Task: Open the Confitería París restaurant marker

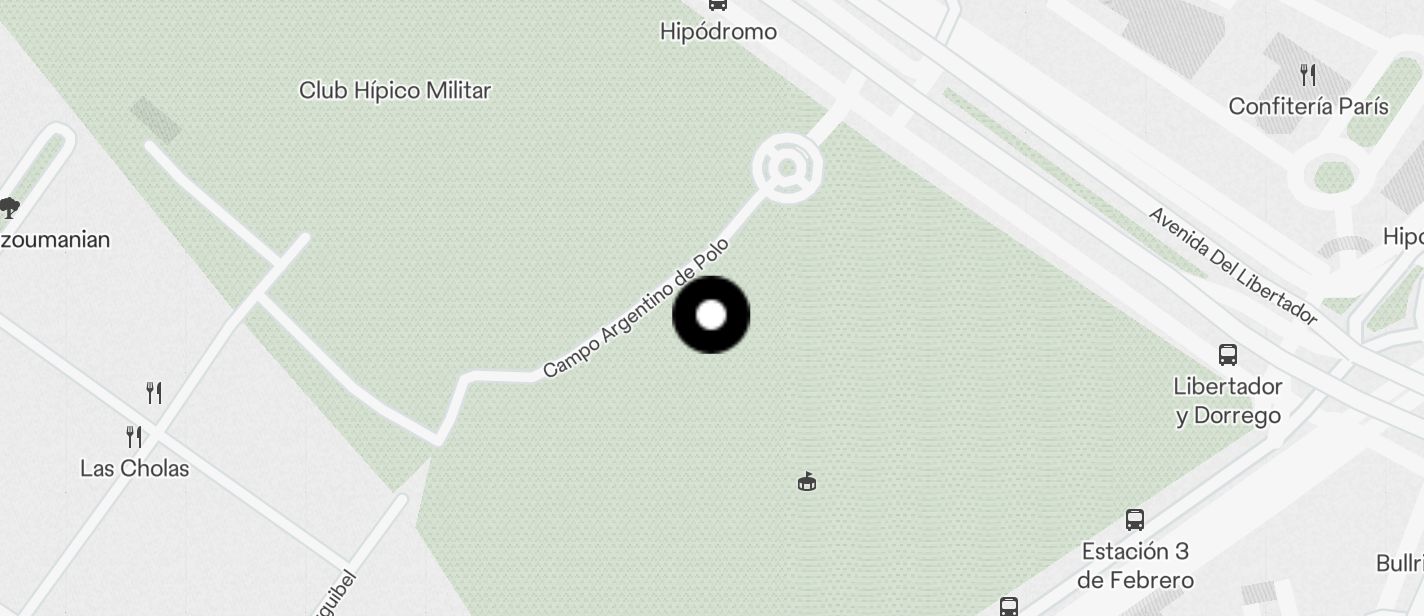Action: click(x=1308, y=74)
